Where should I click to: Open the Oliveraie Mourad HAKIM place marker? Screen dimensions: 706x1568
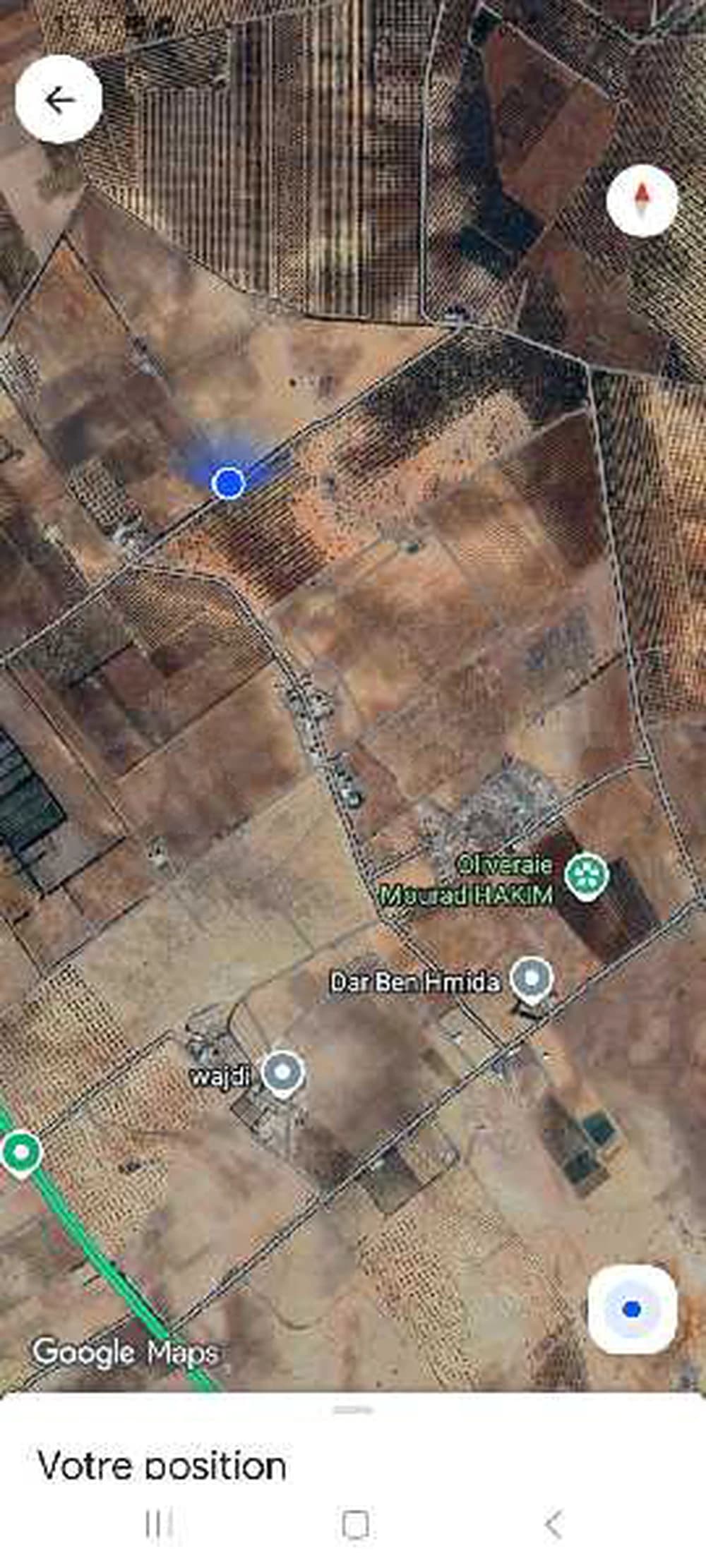[x=587, y=874]
